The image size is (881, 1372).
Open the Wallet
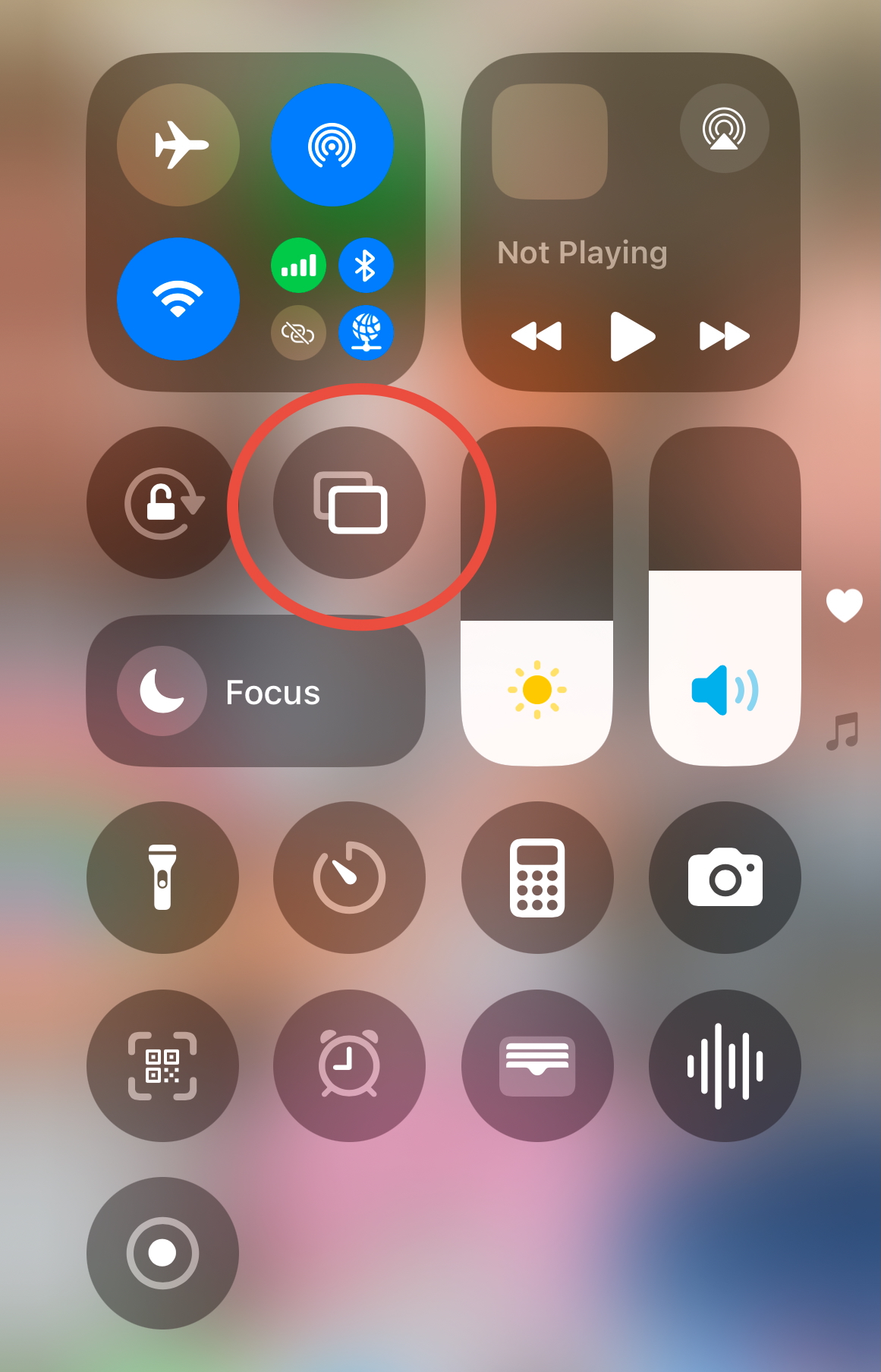(537, 1065)
